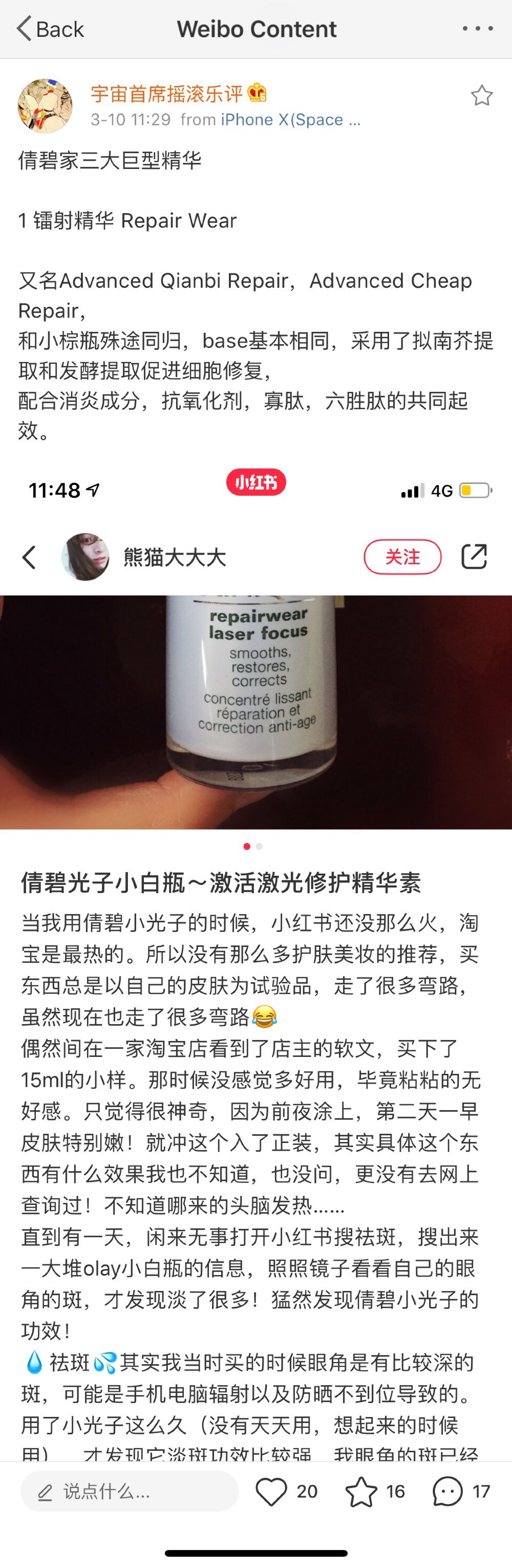Go back from Weibo Content
Screen dimensions: 512x1568
pos(50,29)
